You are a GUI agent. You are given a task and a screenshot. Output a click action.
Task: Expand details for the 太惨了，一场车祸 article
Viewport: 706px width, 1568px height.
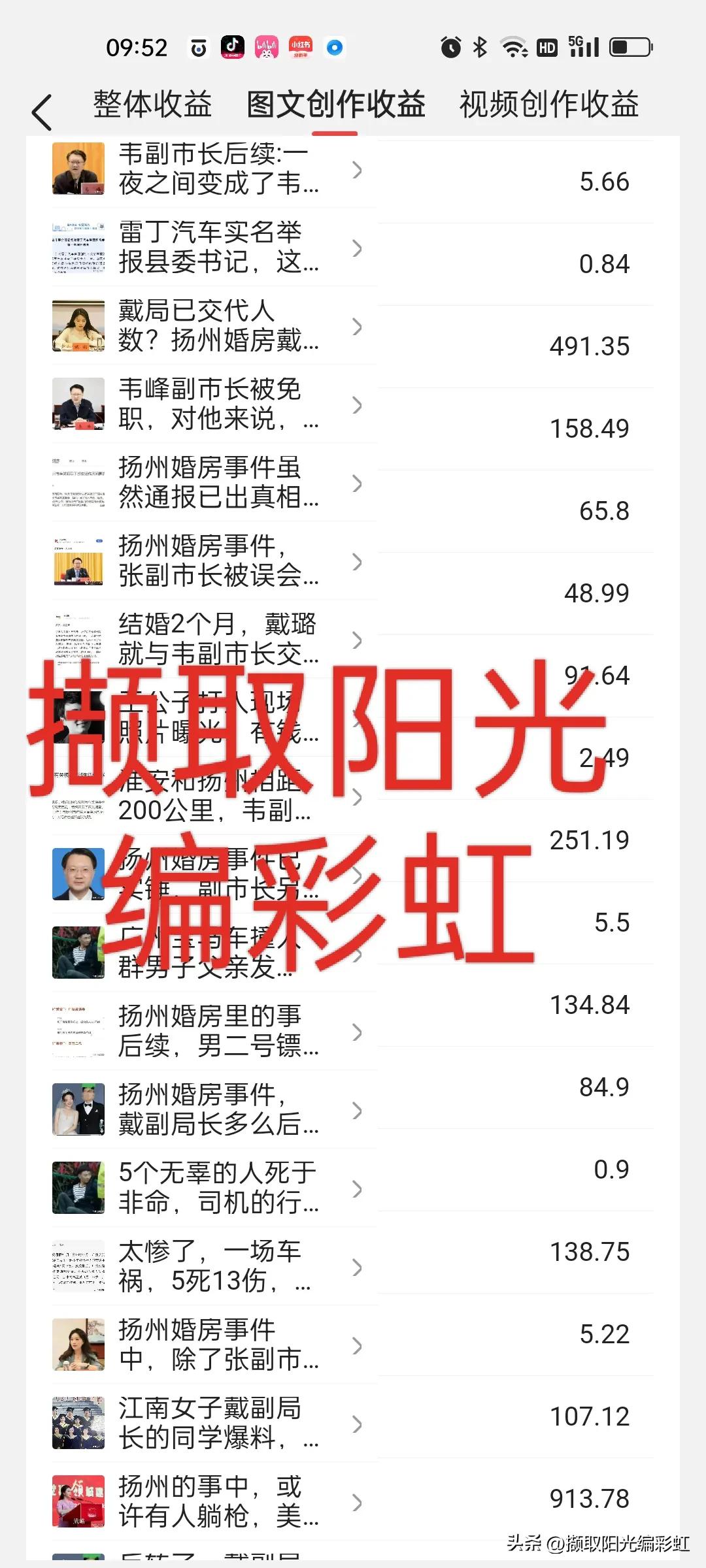click(x=356, y=1269)
